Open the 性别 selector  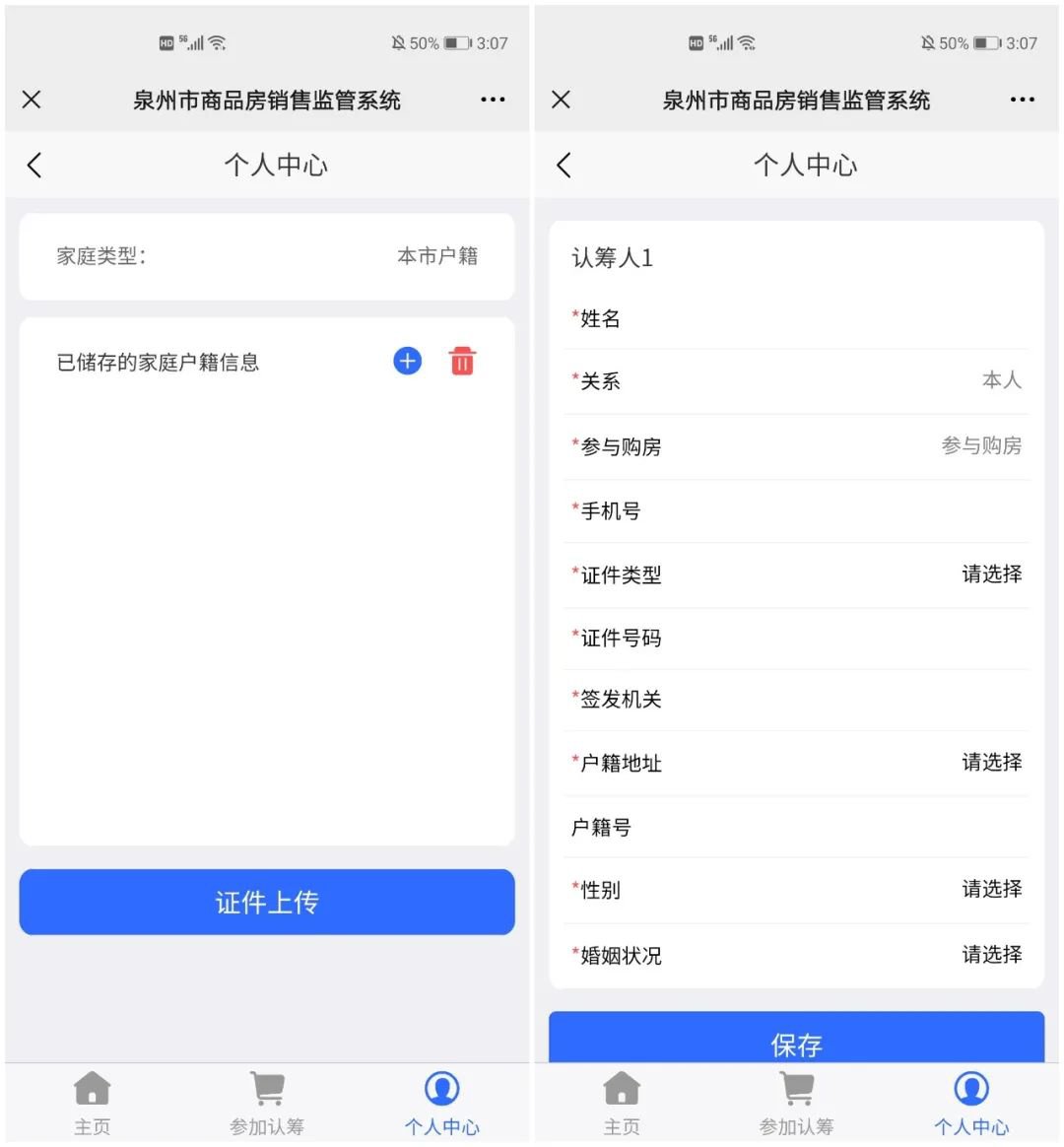click(990, 890)
